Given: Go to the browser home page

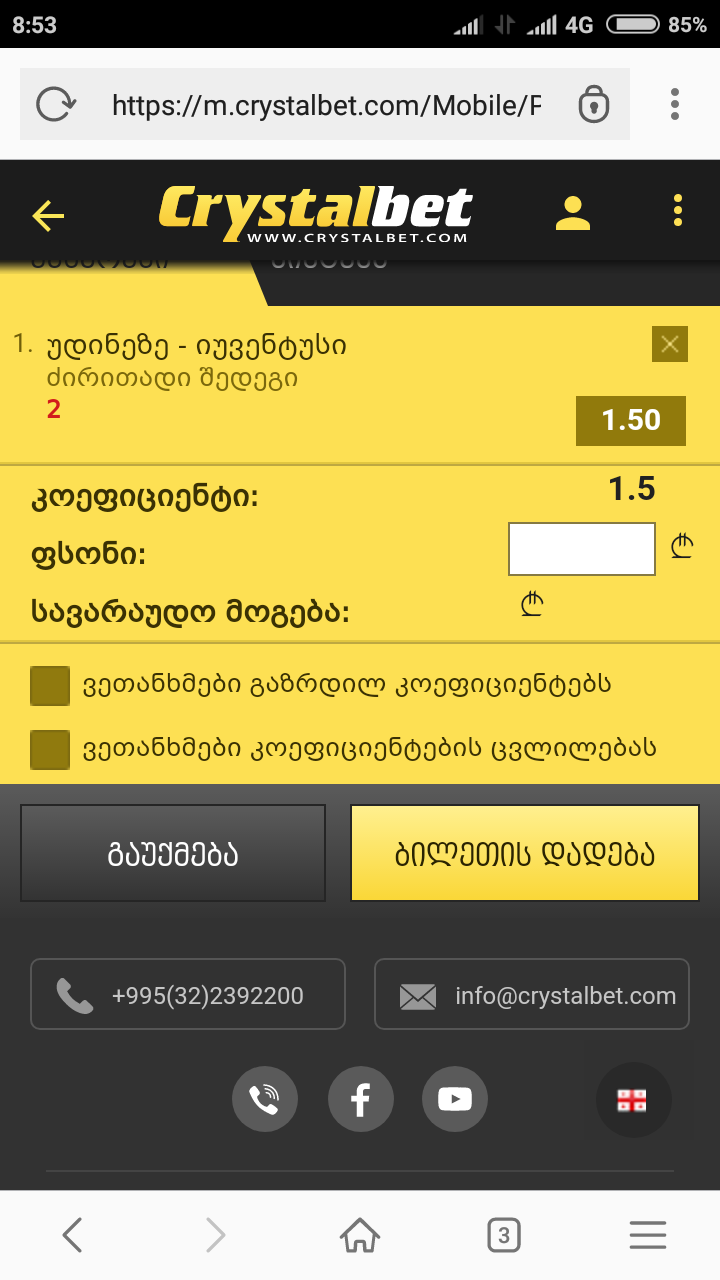Looking at the screenshot, I should tap(360, 1236).
